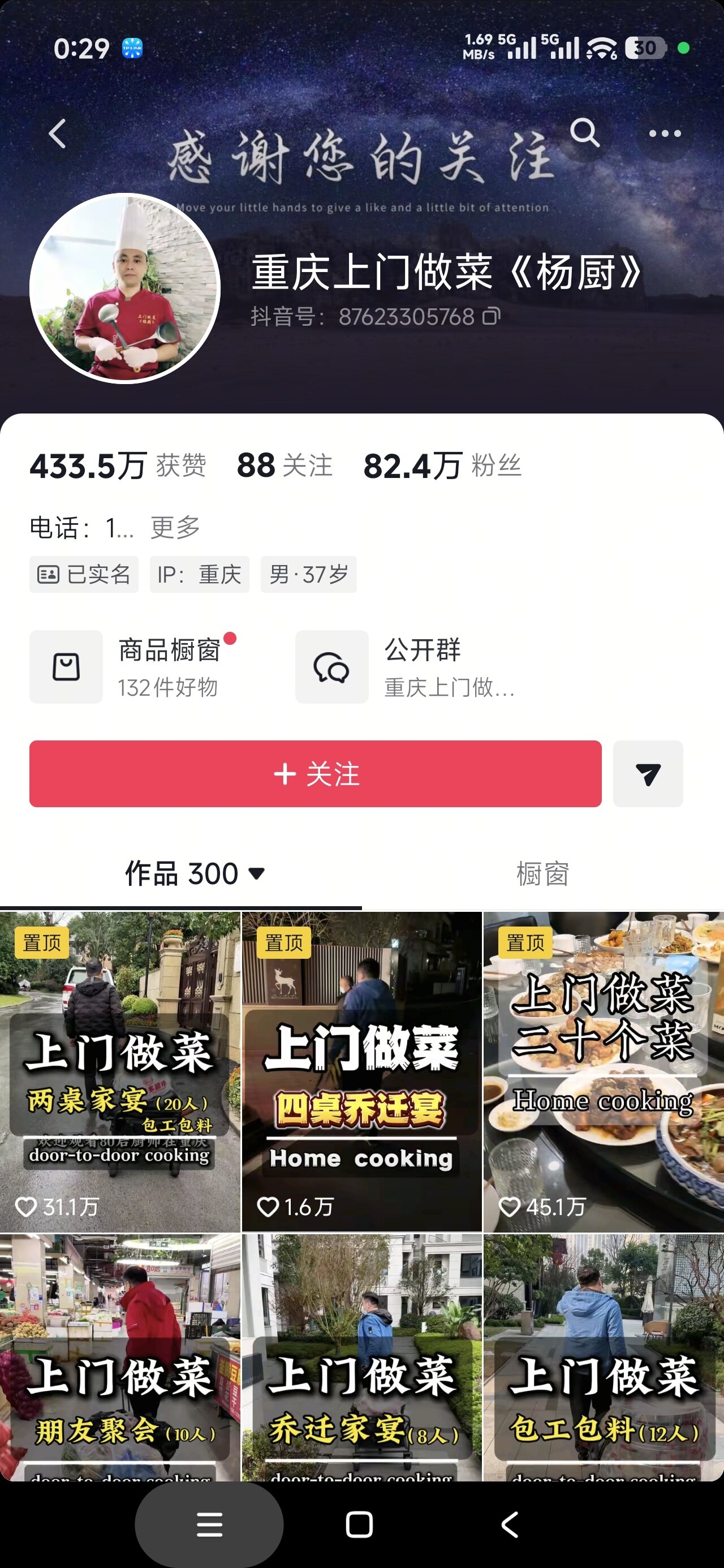Go back using the top-left arrow
Screen dimensions: 724x1568
pos(57,134)
